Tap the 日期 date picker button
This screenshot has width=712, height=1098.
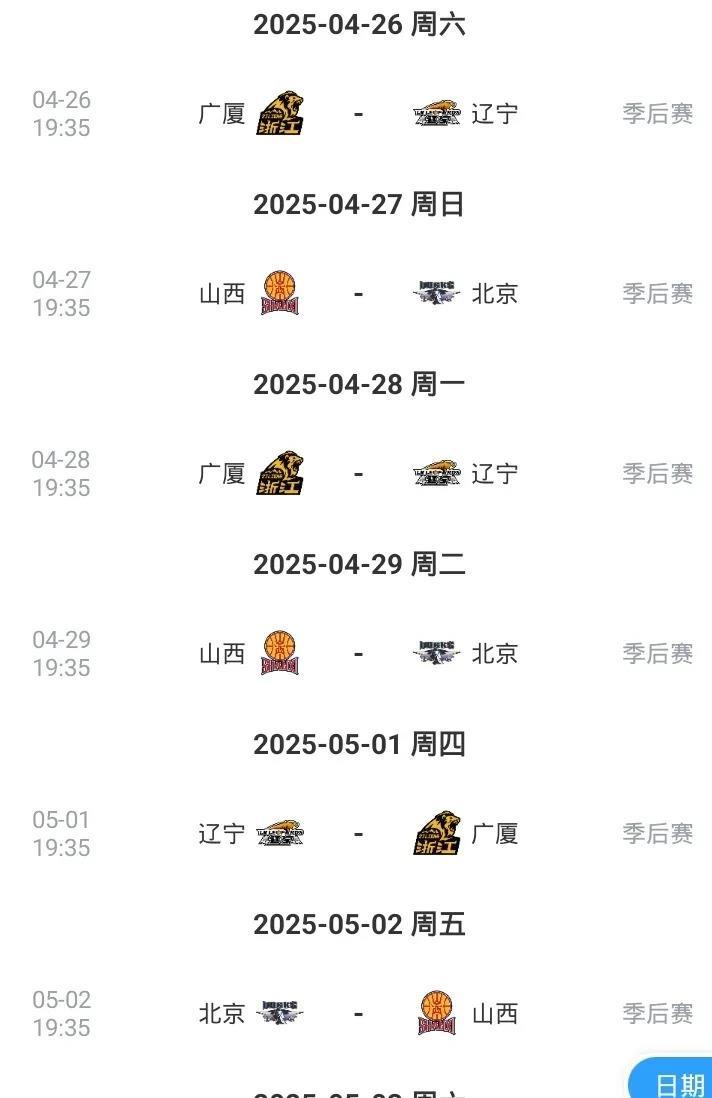pos(678,1084)
